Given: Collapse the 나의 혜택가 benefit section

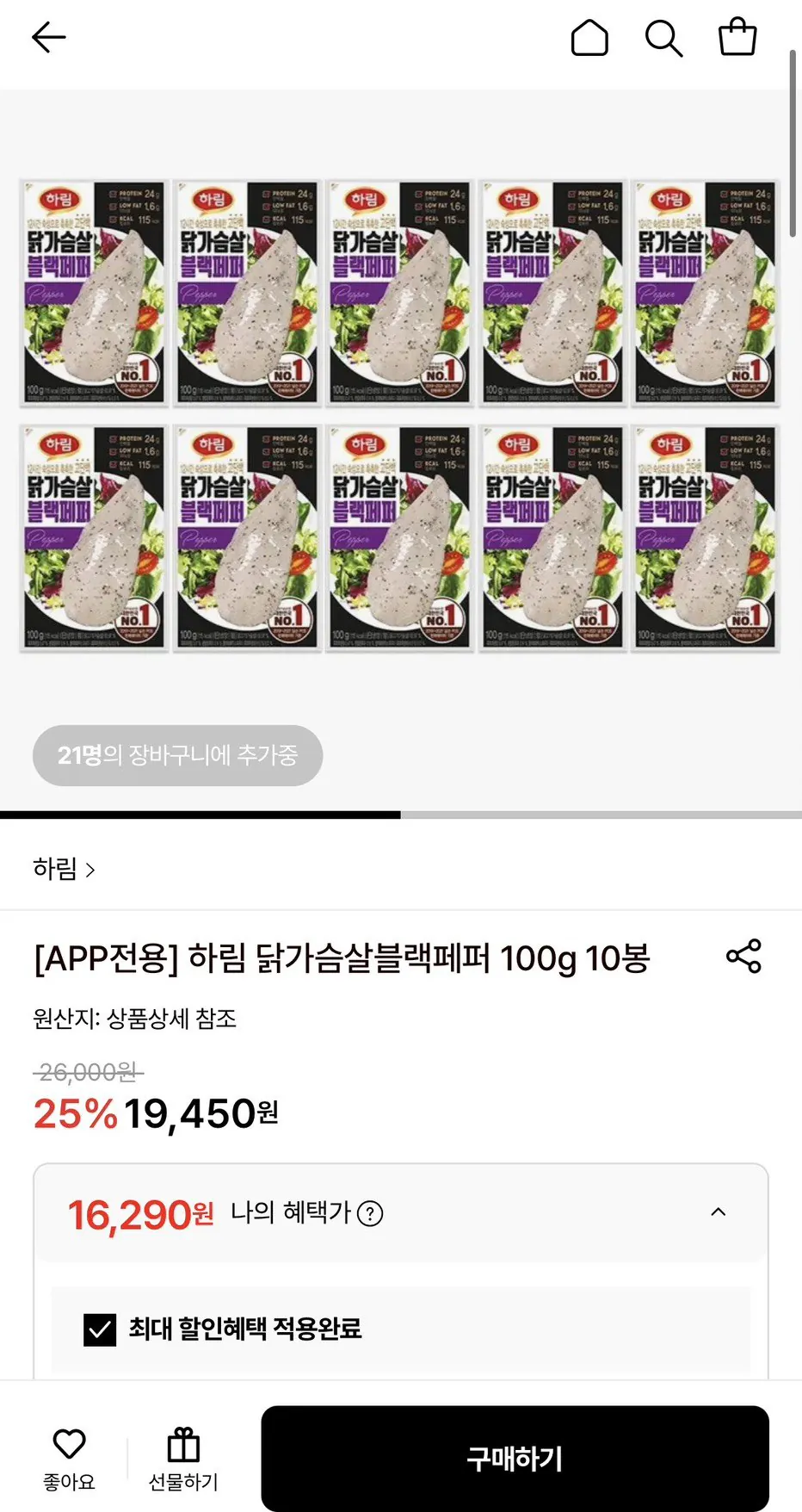Looking at the screenshot, I should pyautogui.click(x=719, y=1212).
